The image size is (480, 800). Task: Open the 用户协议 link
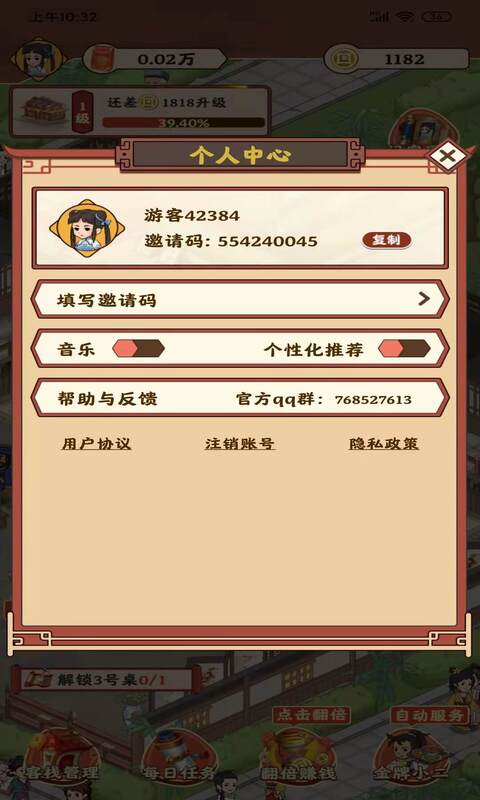tap(97, 444)
